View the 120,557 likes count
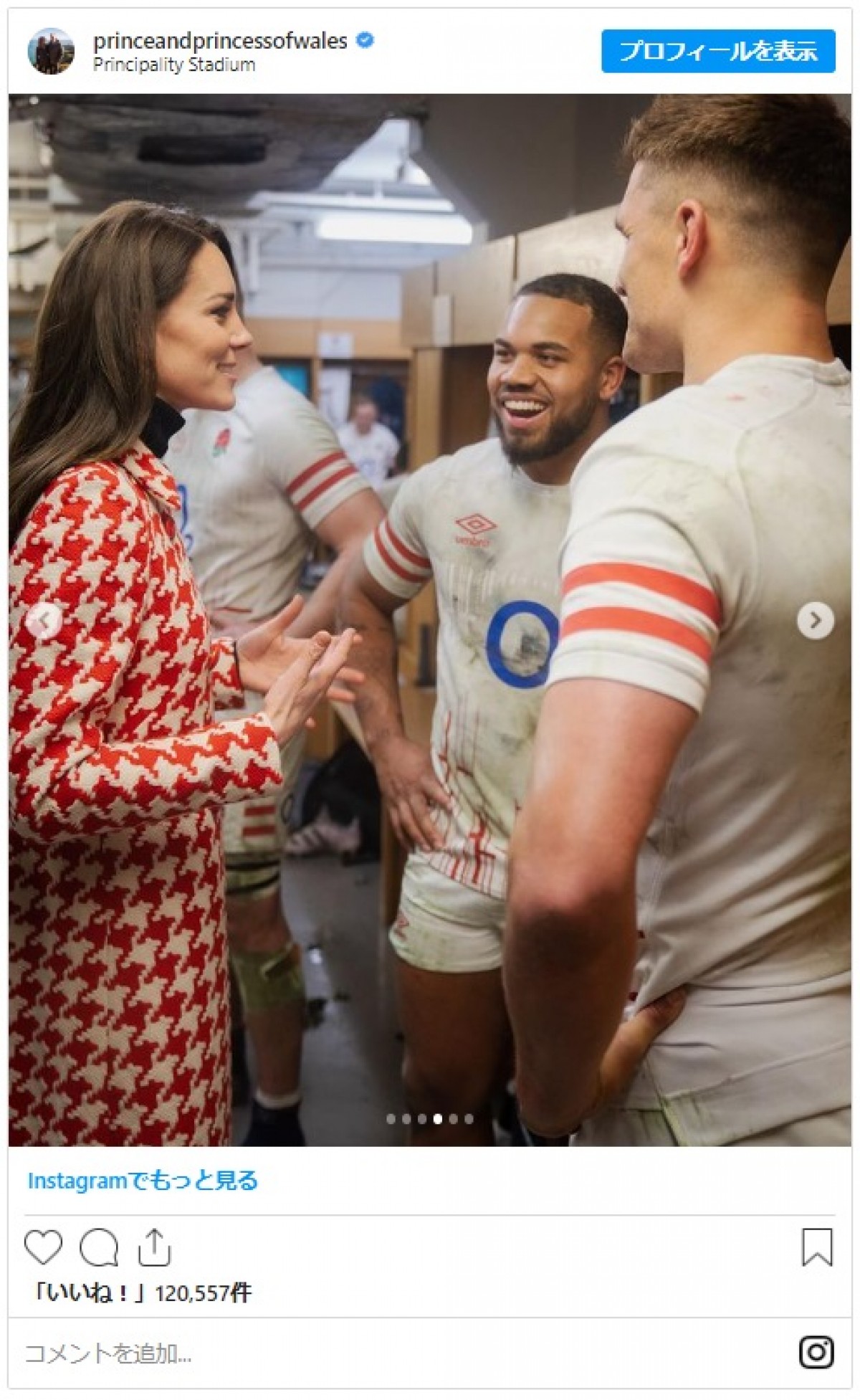The height and width of the screenshot is (1400, 860). click(x=140, y=1292)
